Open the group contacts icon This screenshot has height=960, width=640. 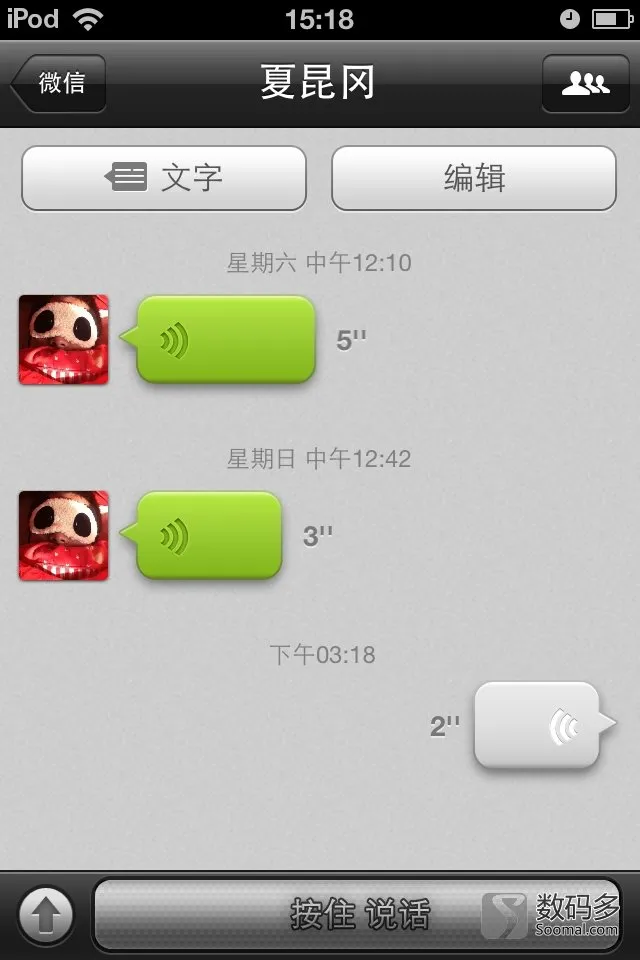(x=585, y=83)
